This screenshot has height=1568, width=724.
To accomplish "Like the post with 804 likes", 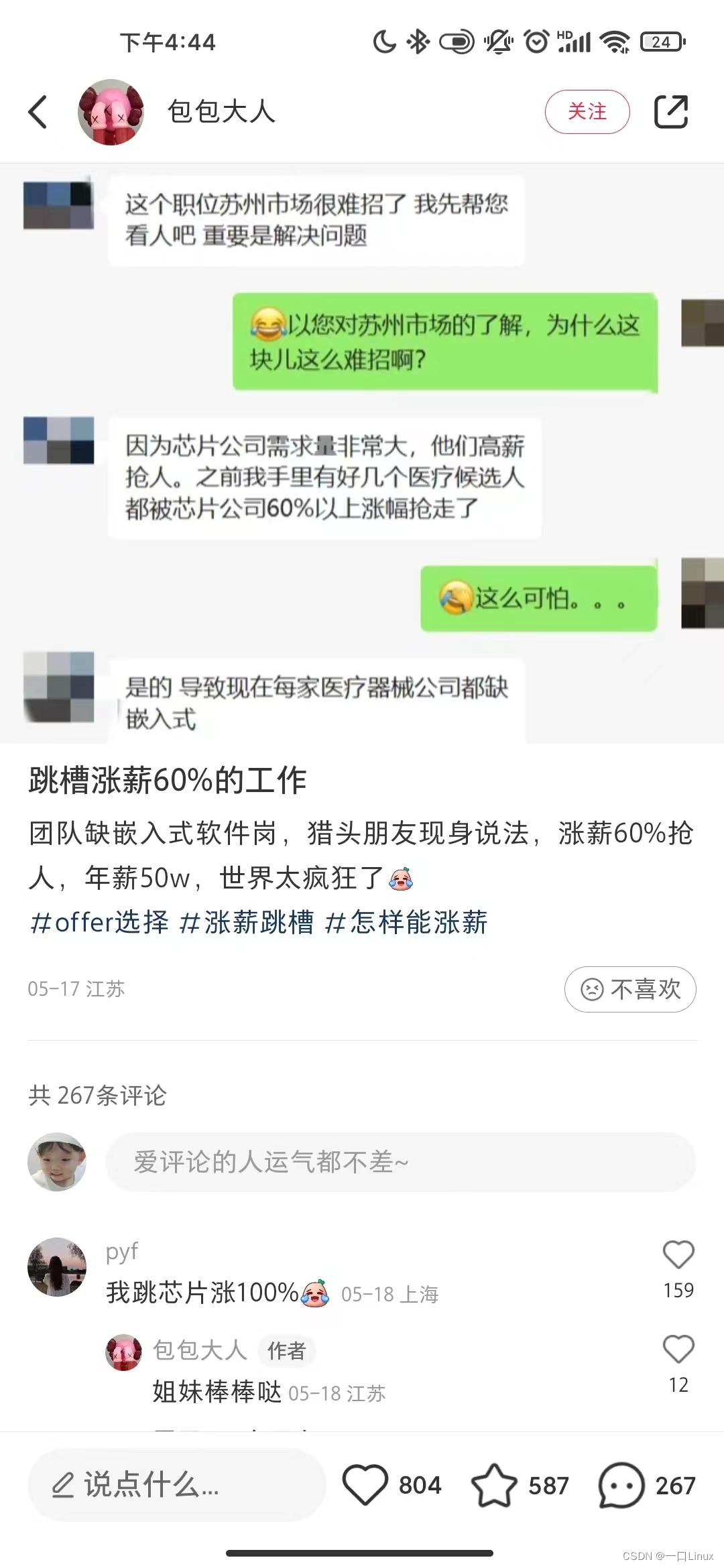I will pos(365,1485).
